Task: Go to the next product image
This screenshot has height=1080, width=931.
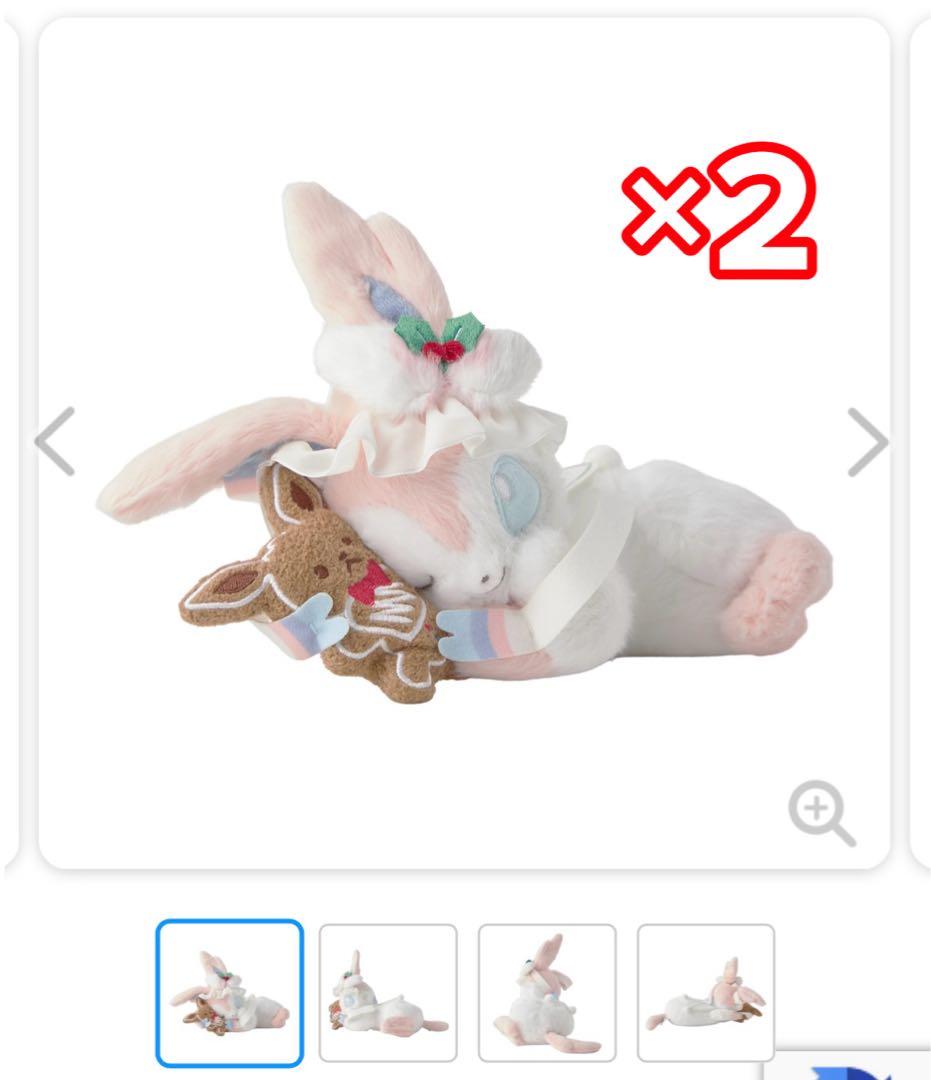Action: [866, 441]
